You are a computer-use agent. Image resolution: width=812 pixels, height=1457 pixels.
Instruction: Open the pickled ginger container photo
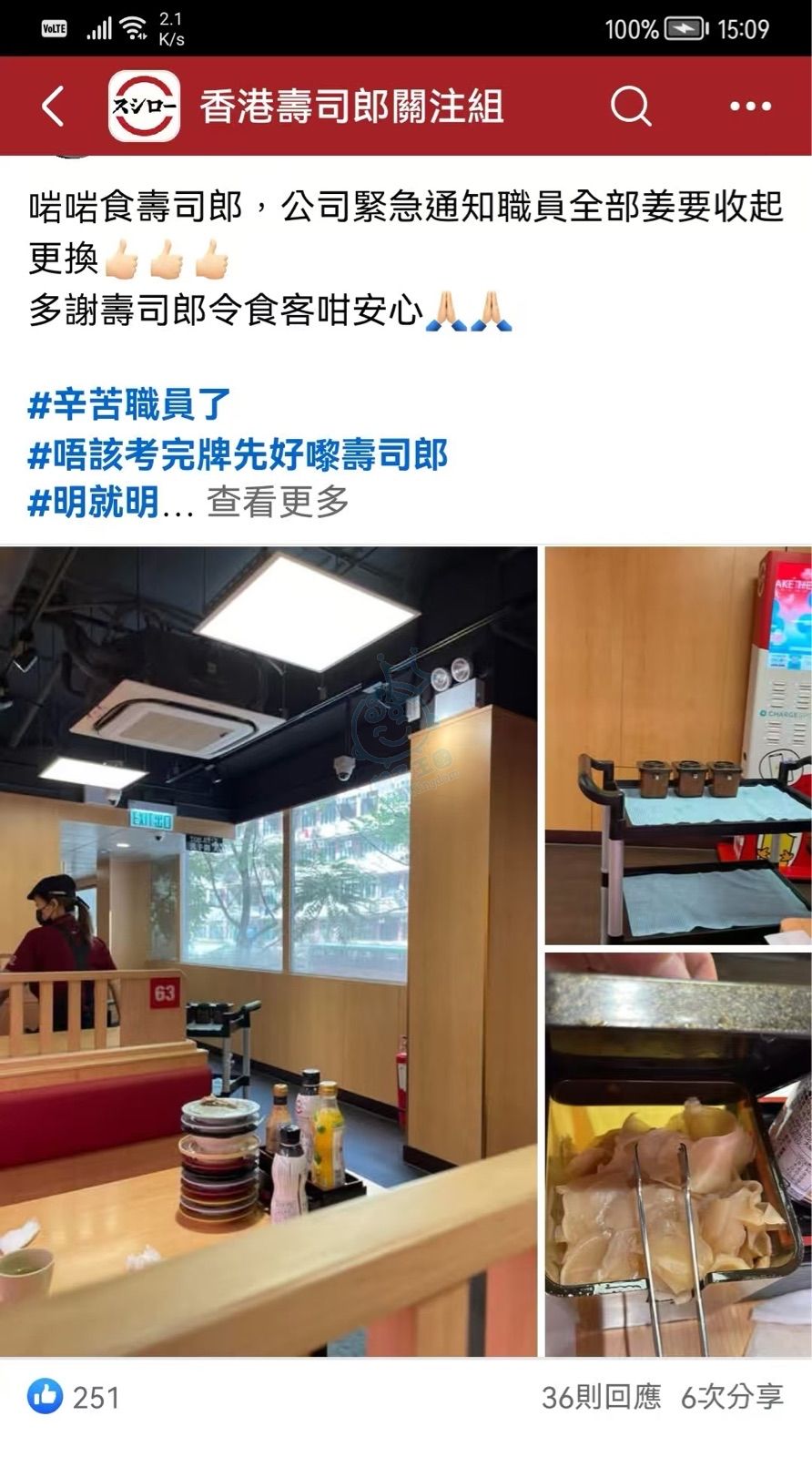pyautogui.click(x=677, y=1155)
